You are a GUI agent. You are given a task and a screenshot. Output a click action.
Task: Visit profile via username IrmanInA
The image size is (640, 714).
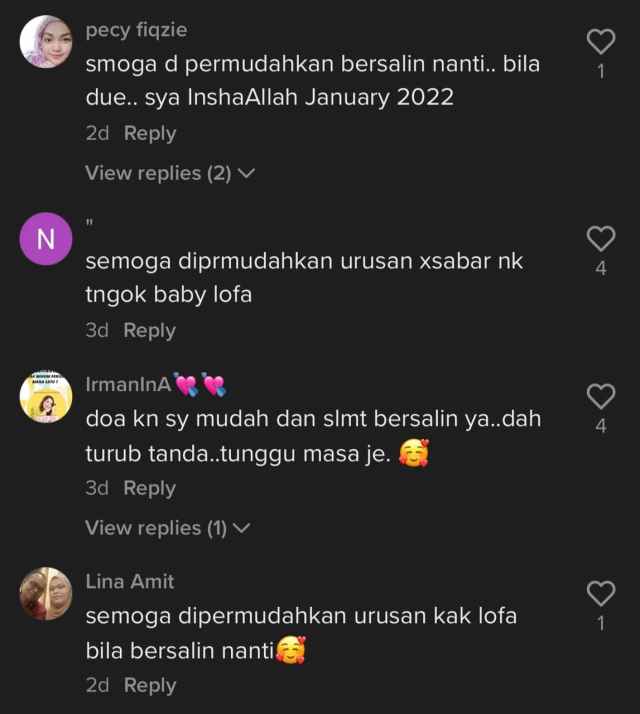(129, 383)
